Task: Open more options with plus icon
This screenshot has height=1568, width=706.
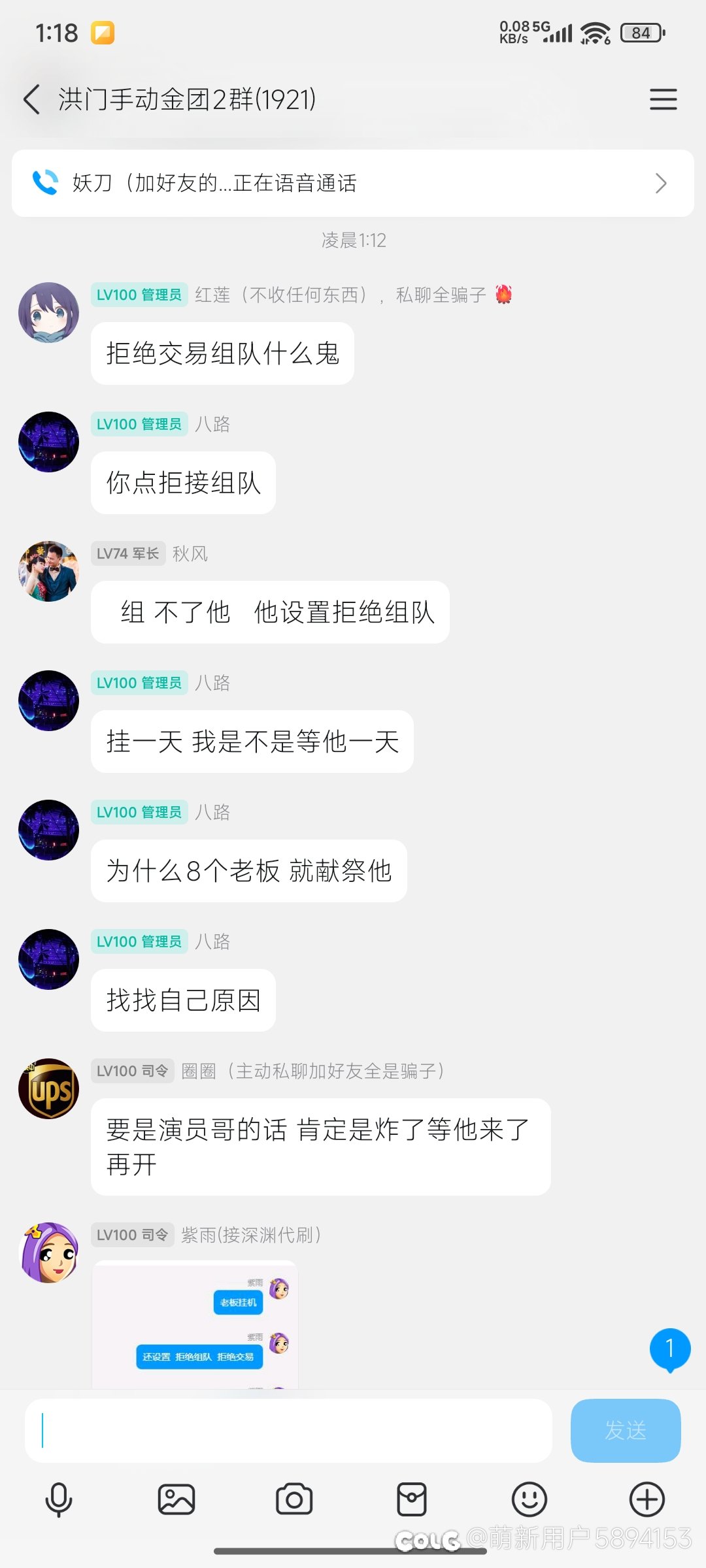Action: 647,1499
